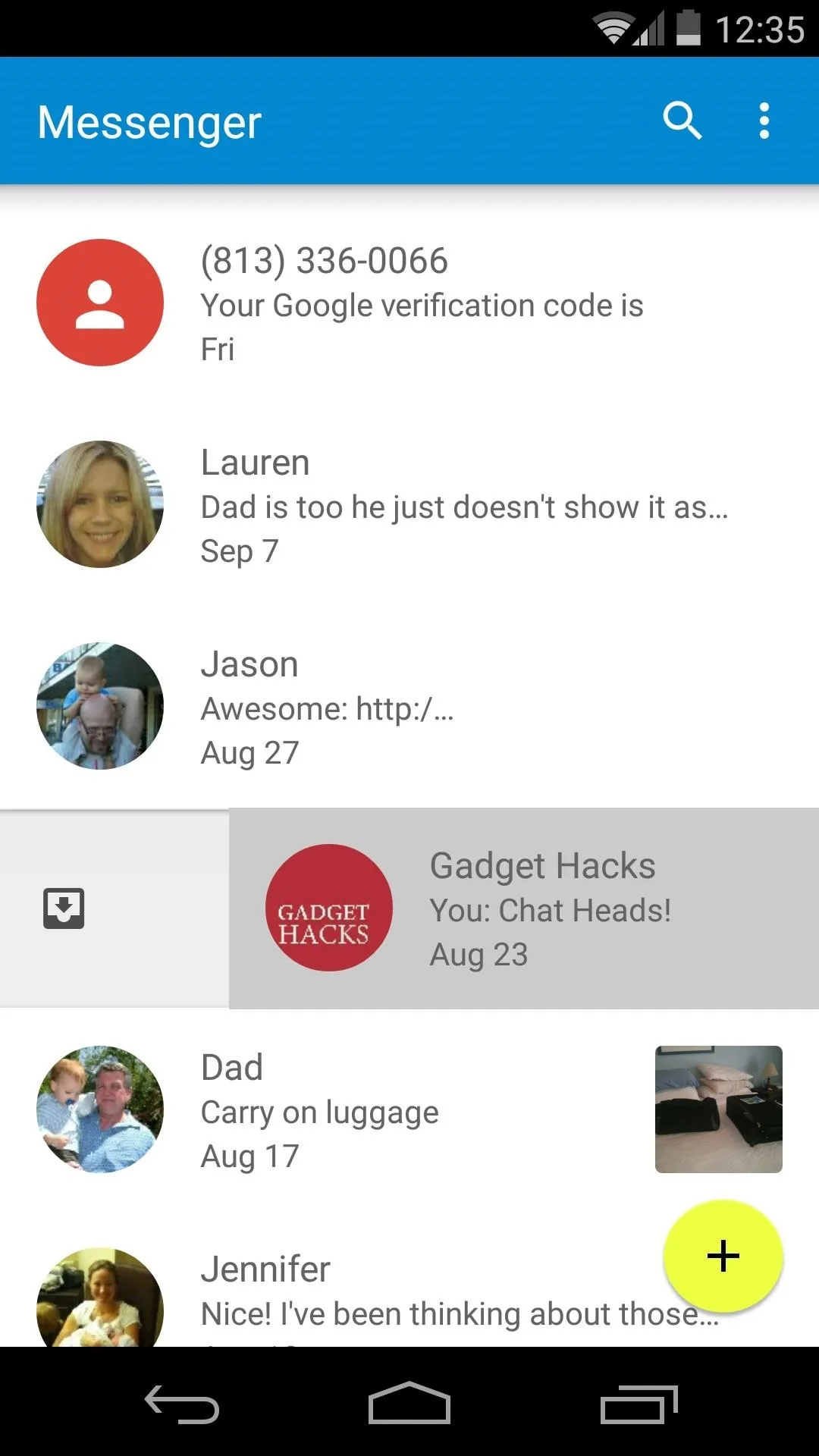This screenshot has width=819, height=1456.
Task: Open Jason's message thread
Action: [409, 706]
